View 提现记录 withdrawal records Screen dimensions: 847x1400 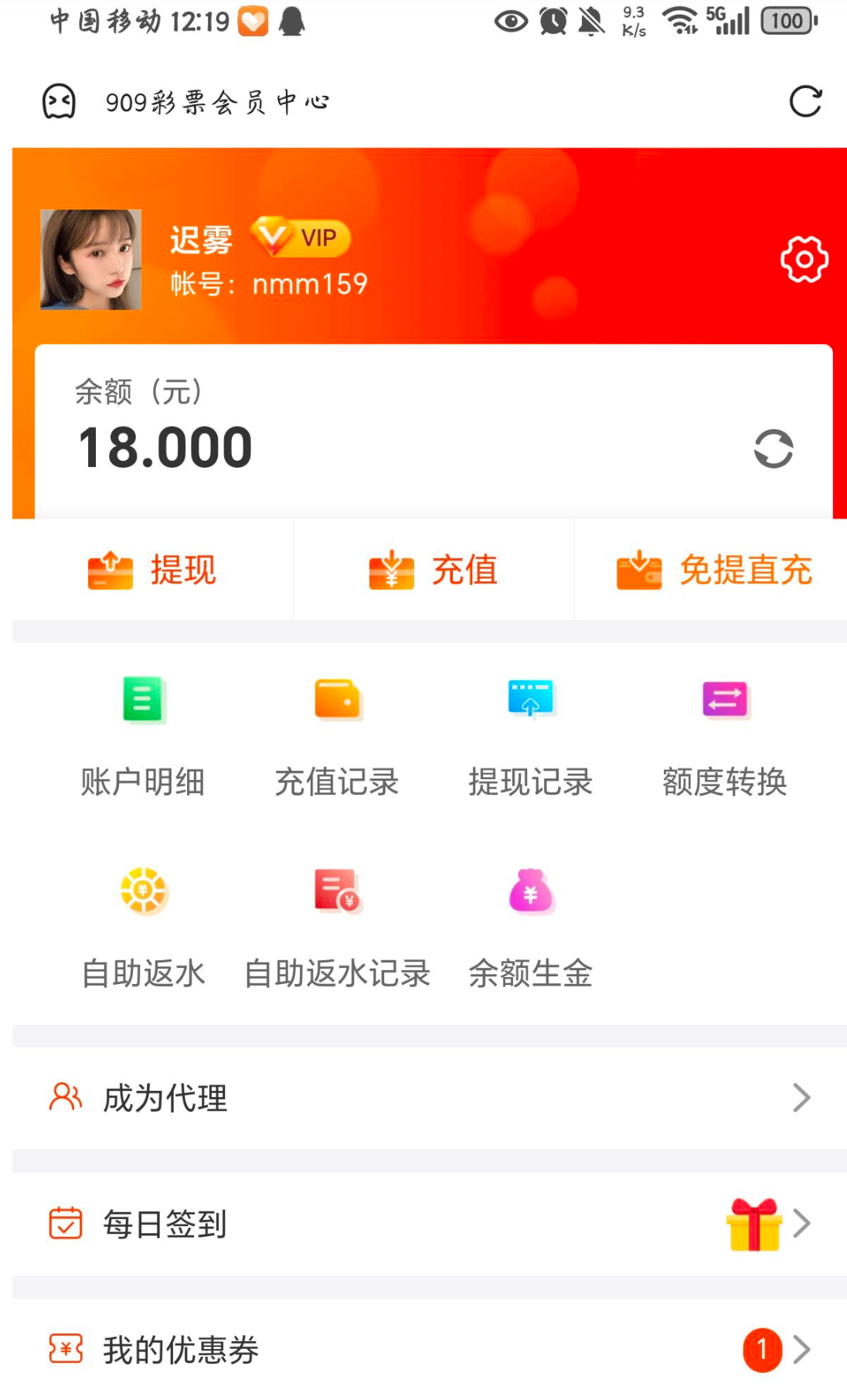tap(530, 734)
